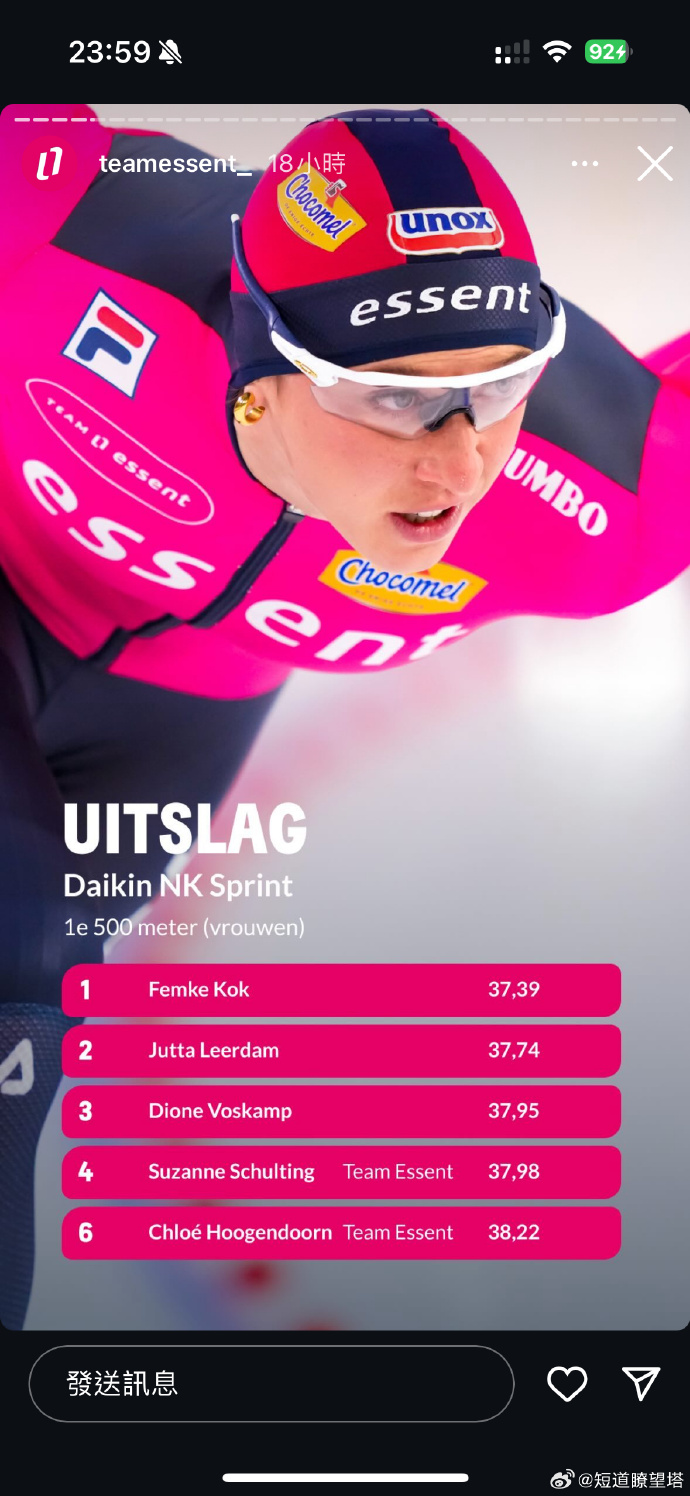Share the story via paper plane icon
The height and width of the screenshot is (1496, 690).
click(x=641, y=1383)
